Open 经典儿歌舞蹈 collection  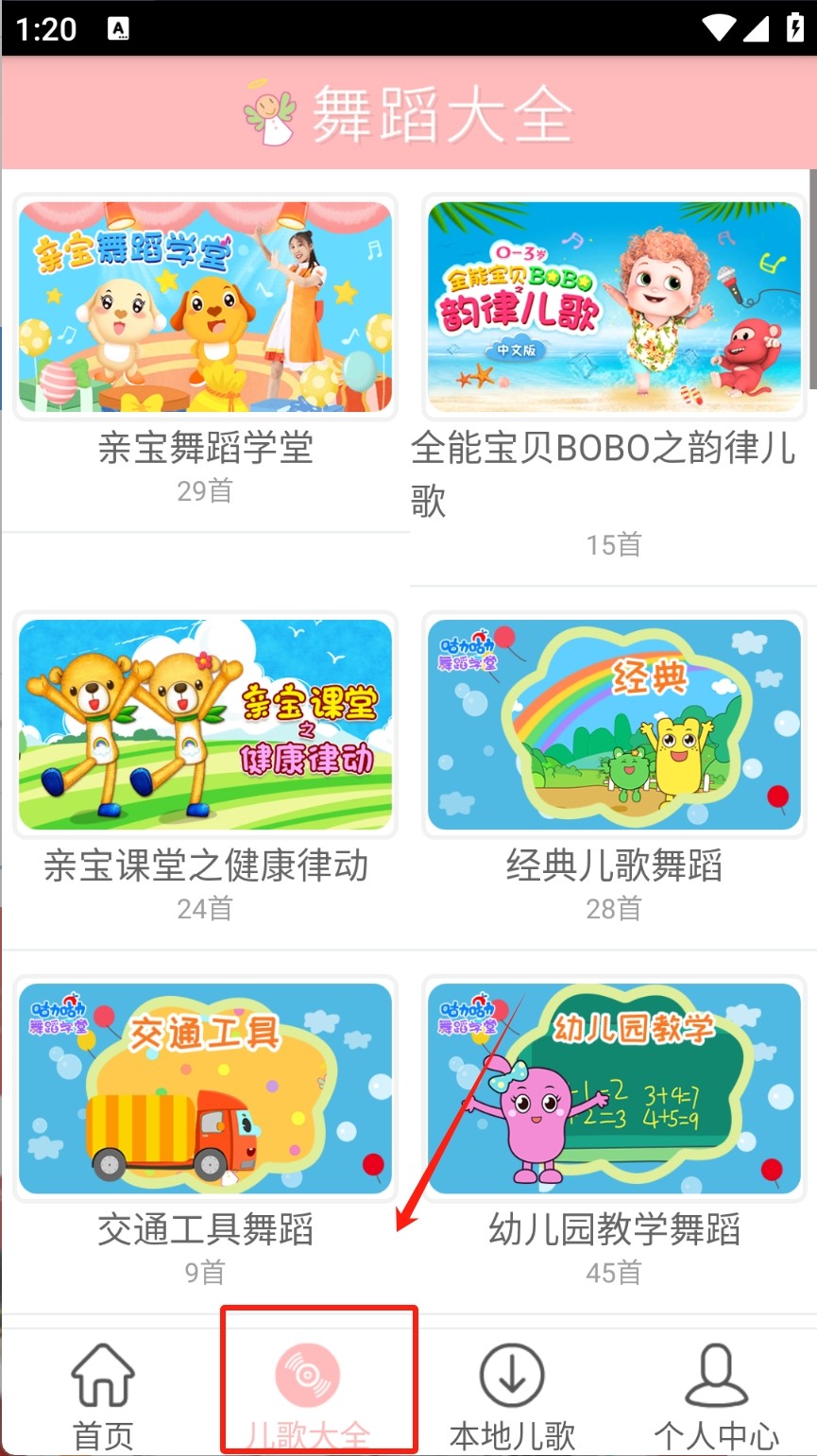click(614, 725)
